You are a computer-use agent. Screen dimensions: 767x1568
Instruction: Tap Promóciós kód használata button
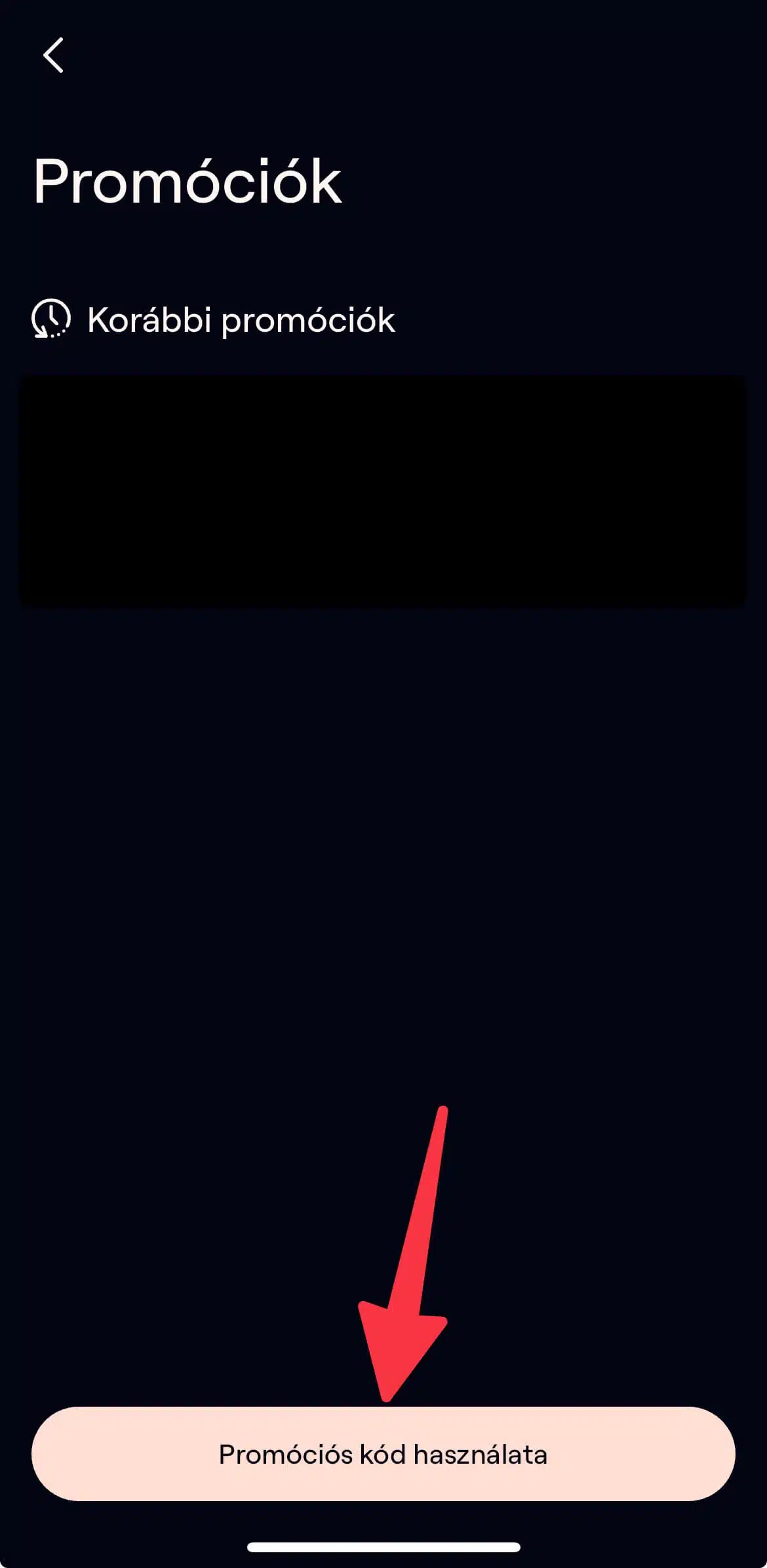pyautogui.click(x=383, y=1454)
